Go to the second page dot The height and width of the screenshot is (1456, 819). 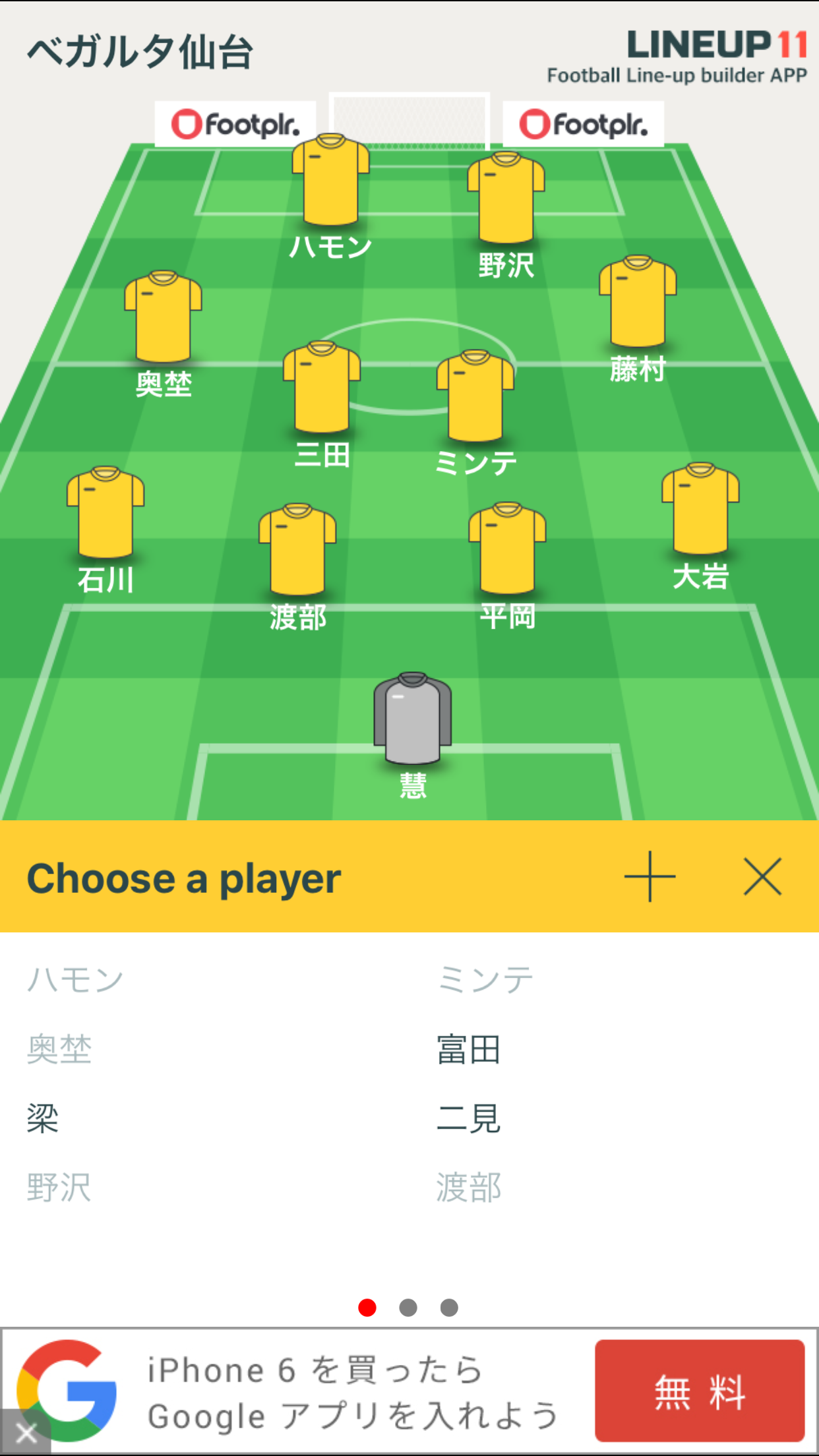[x=408, y=1307]
